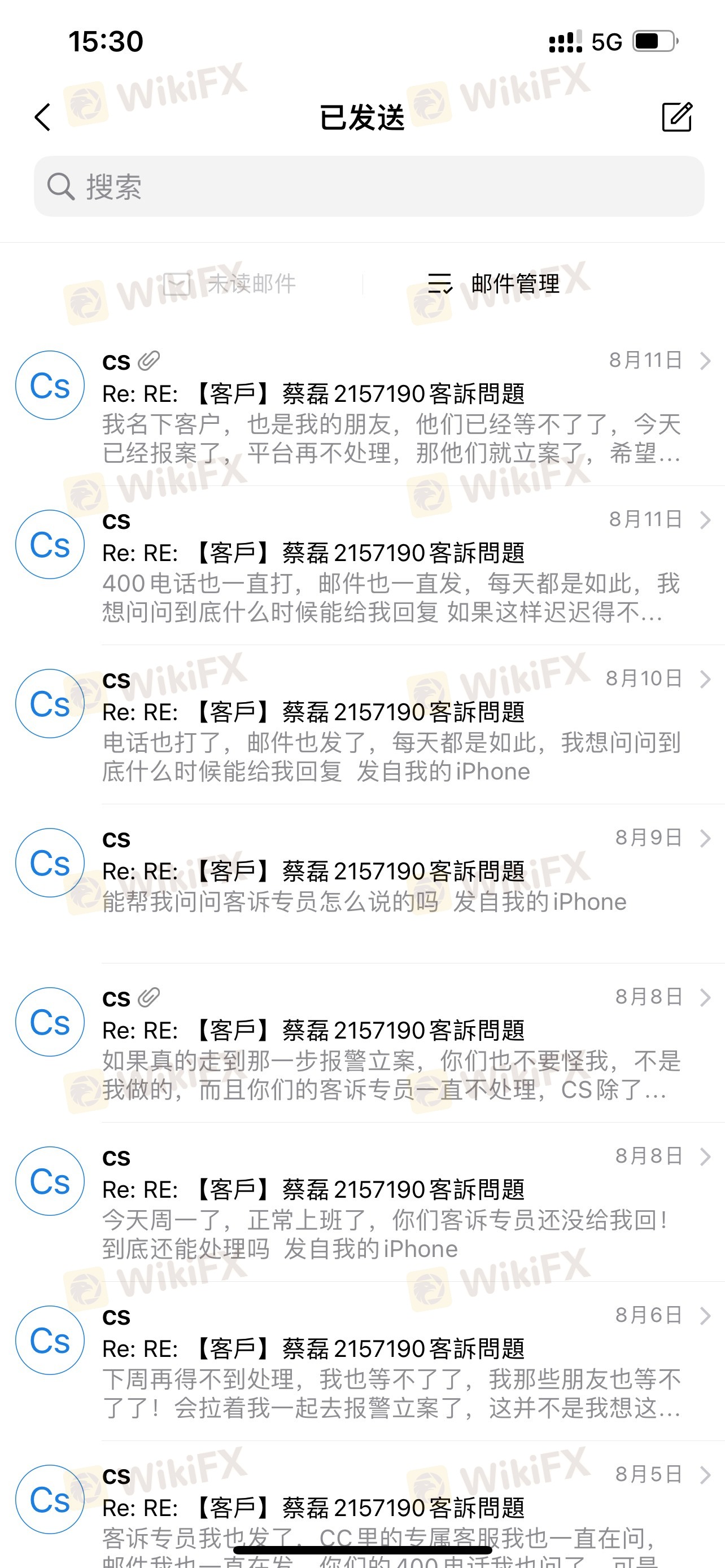
Task: Compose a new email
Action: (x=677, y=117)
